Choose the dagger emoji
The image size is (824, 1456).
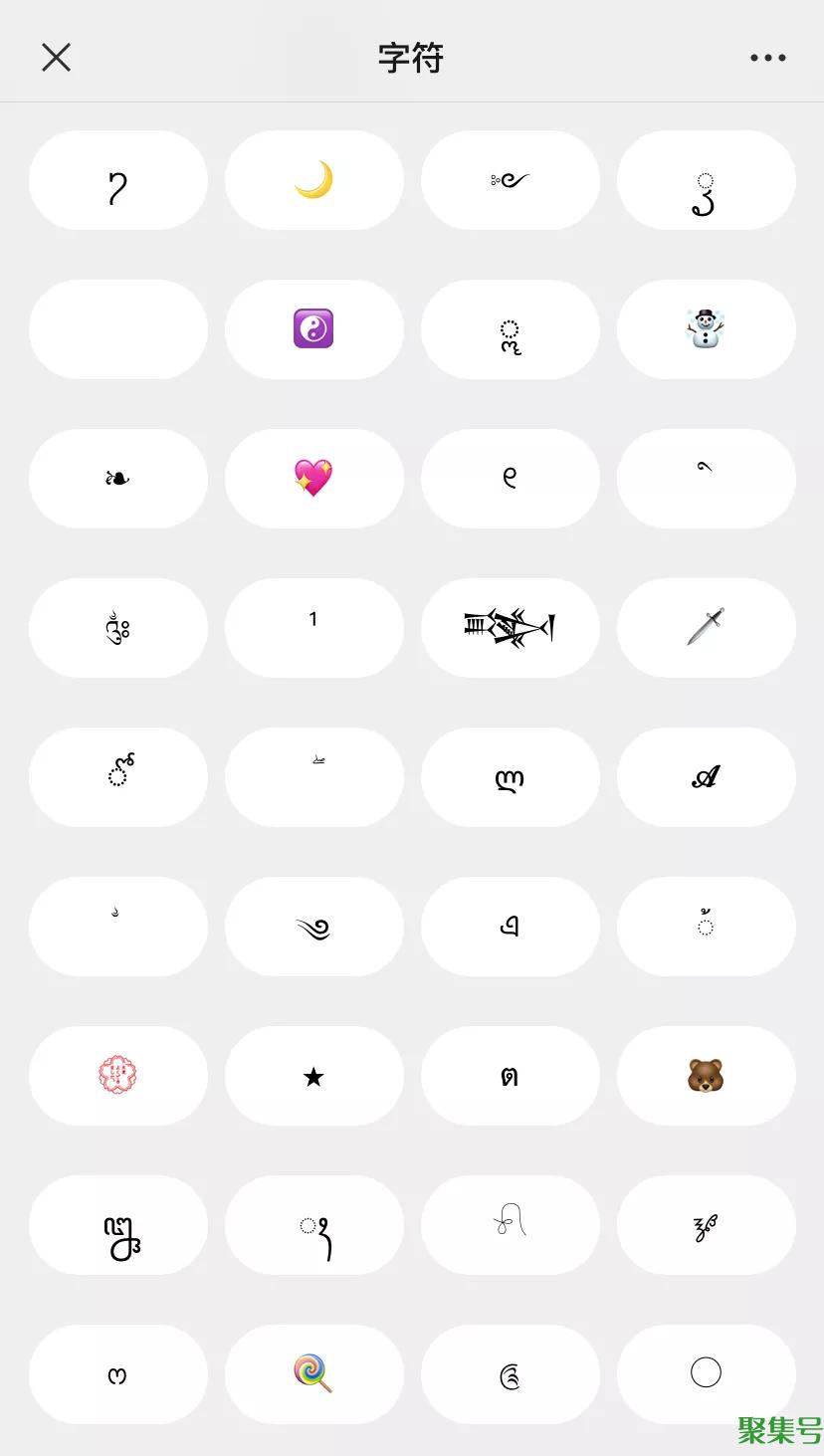(x=706, y=628)
